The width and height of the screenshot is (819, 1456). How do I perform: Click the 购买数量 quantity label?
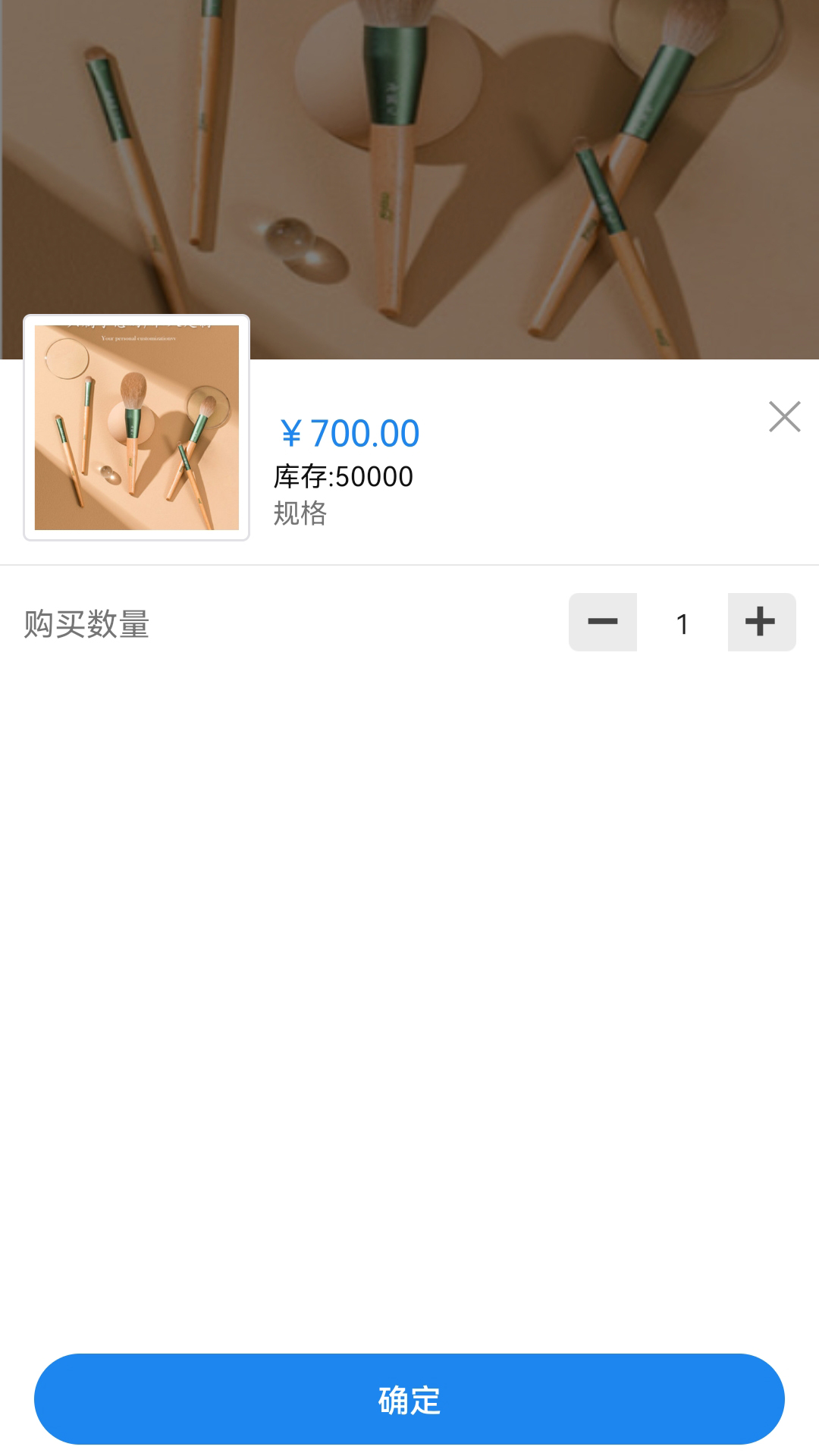click(x=86, y=623)
